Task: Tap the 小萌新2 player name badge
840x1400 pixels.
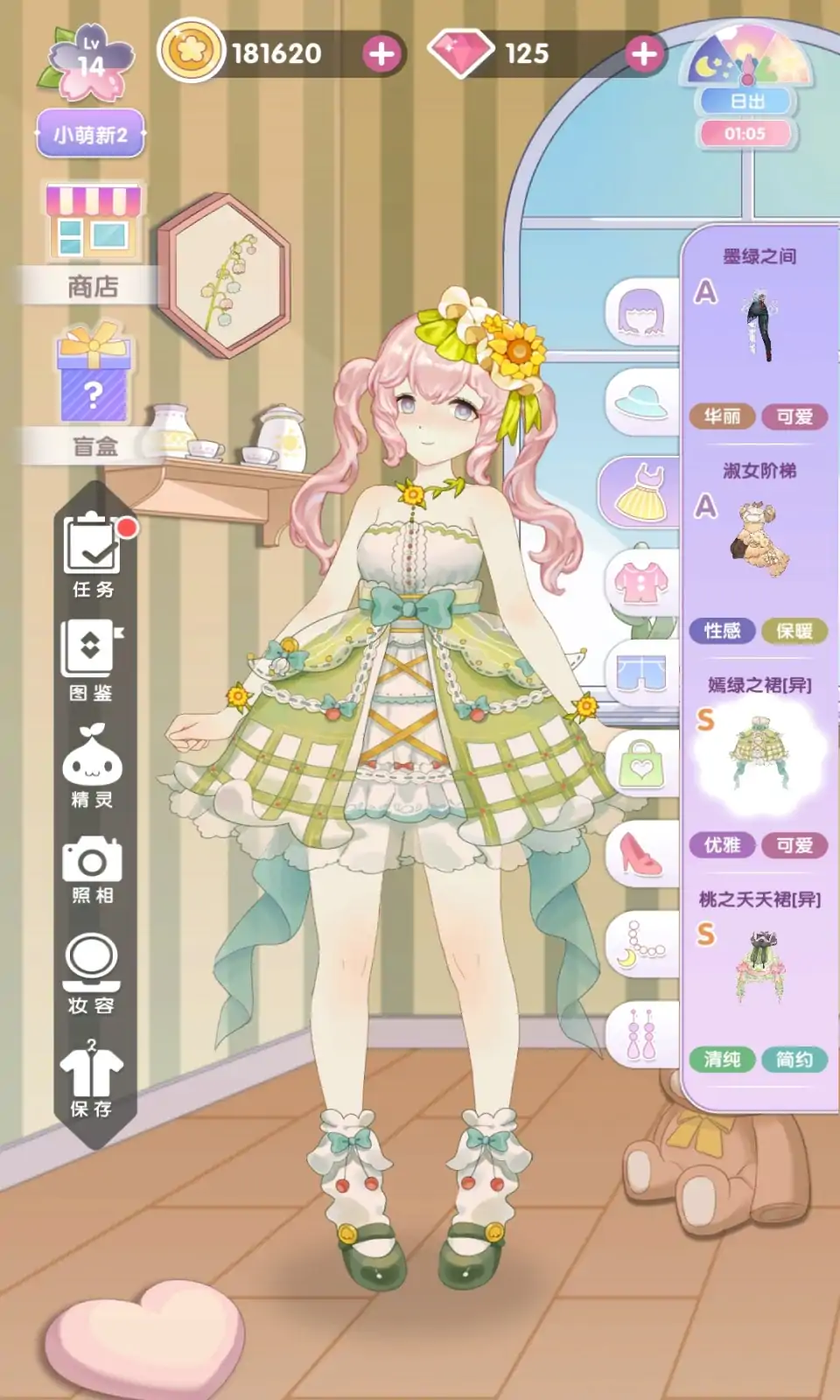Action: tap(90, 135)
